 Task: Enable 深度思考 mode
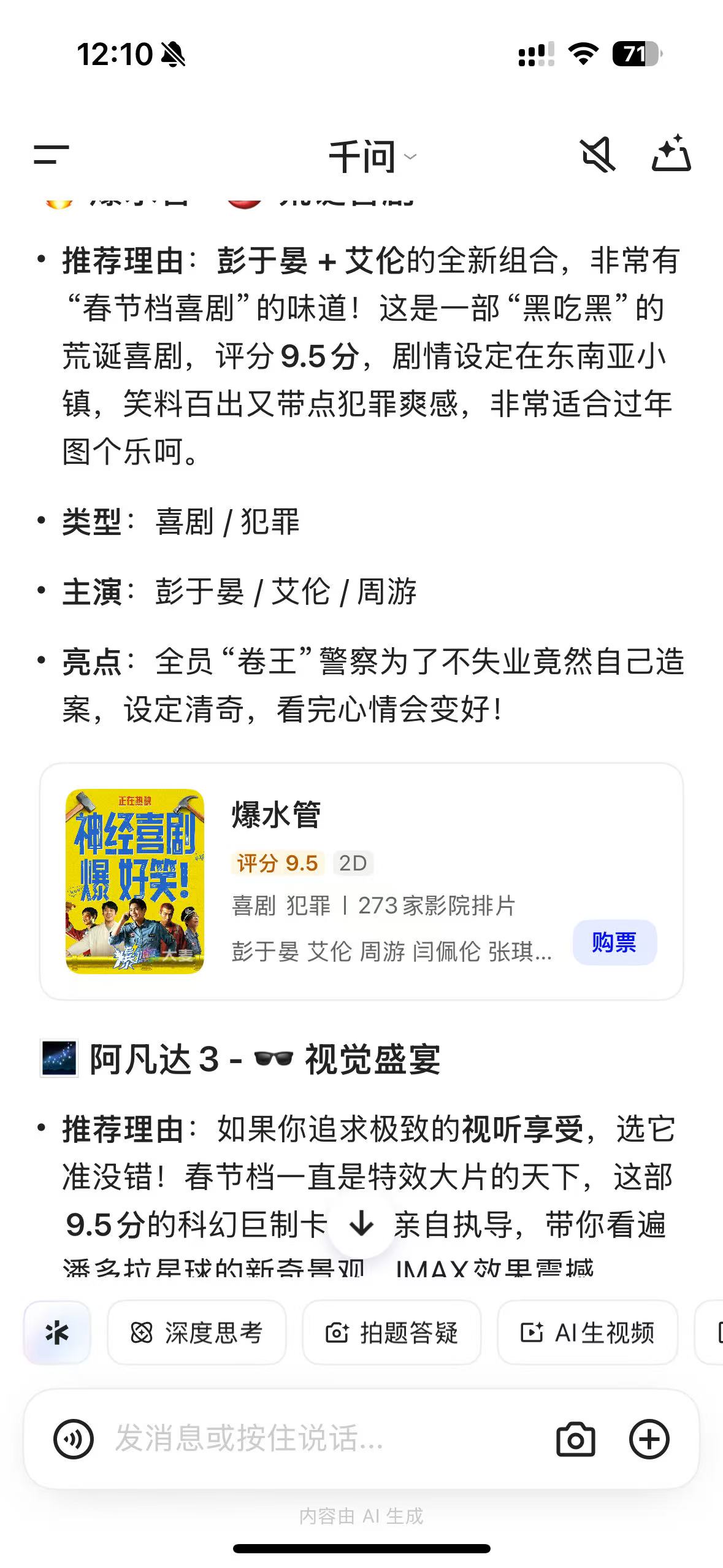[x=197, y=1332]
